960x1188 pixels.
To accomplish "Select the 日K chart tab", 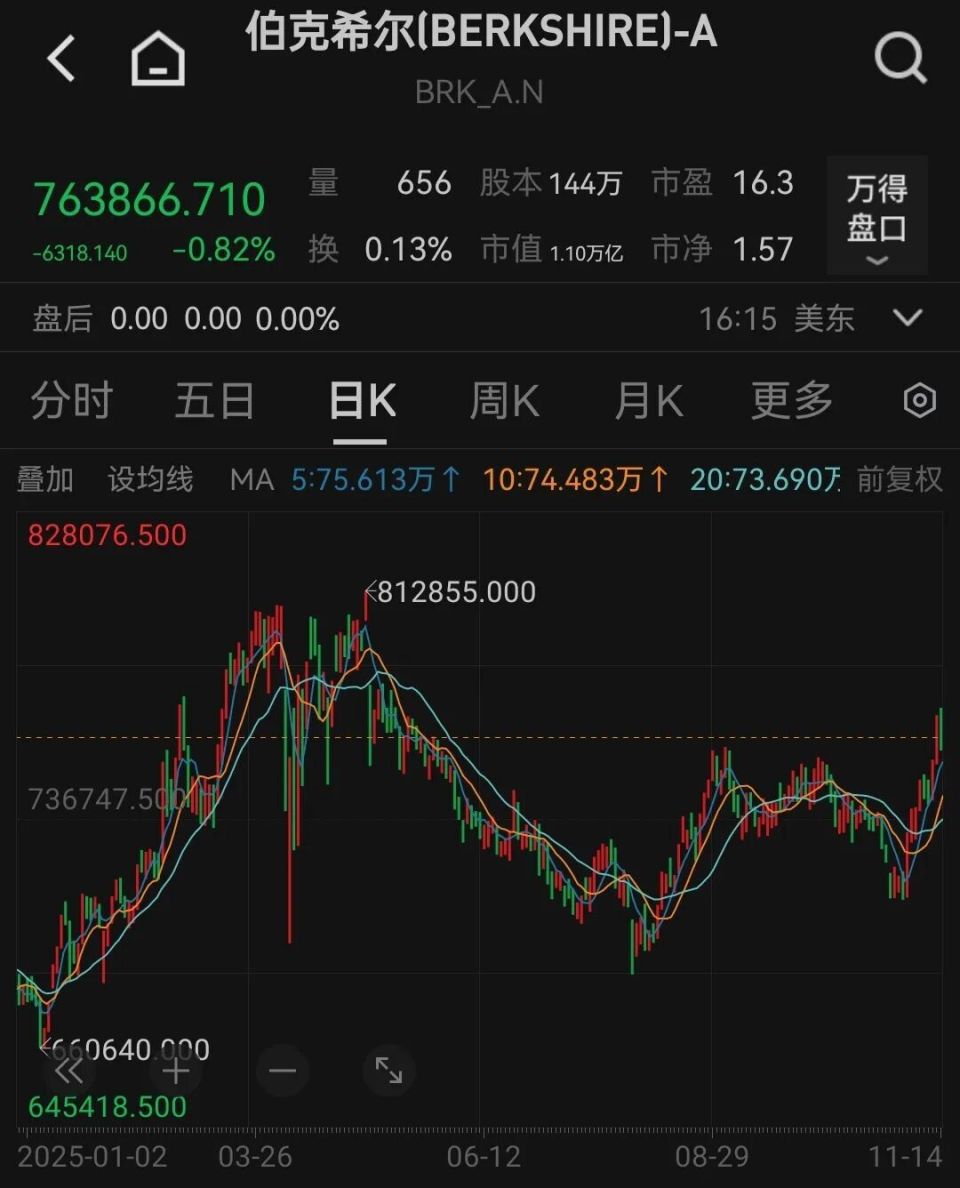I will [362, 402].
